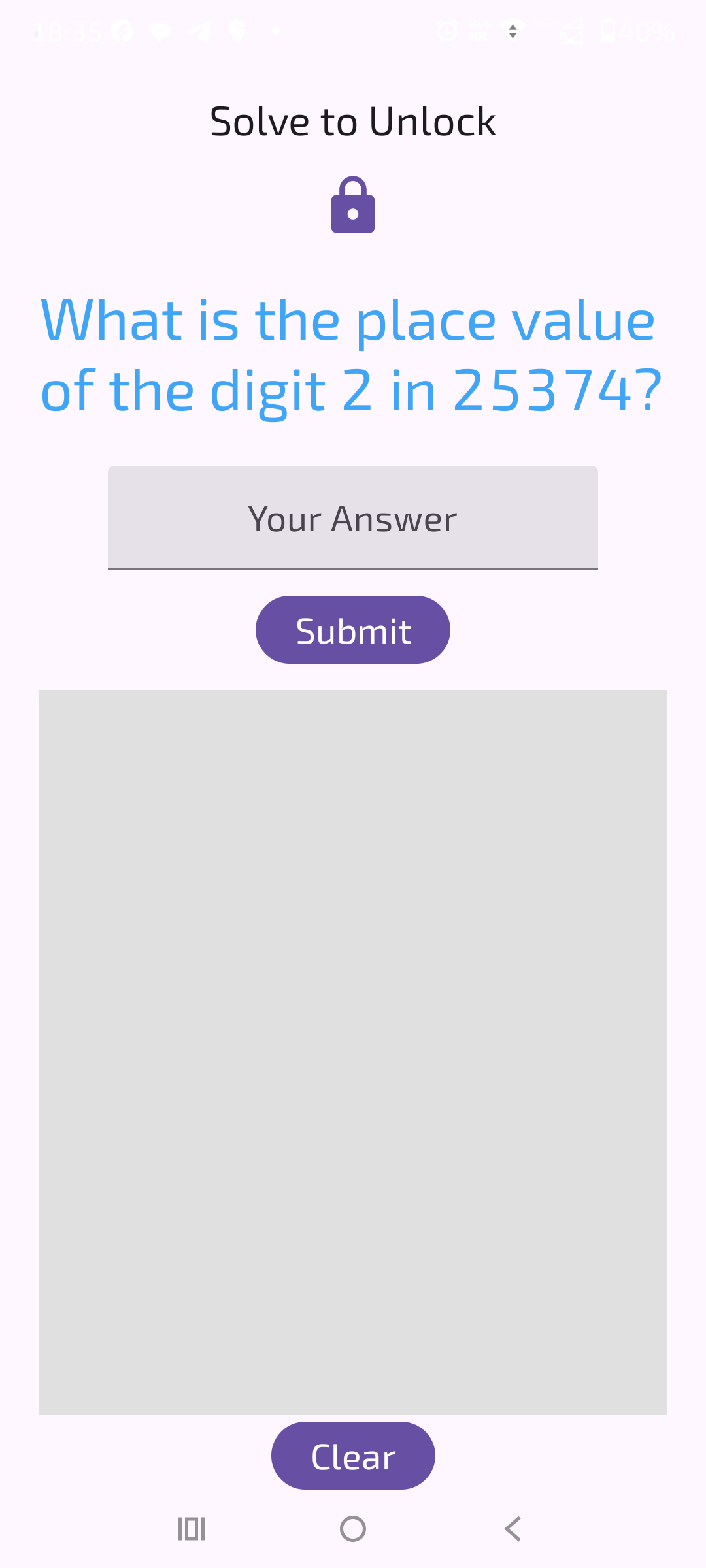The height and width of the screenshot is (1568, 706).
Task: Clear the drawing area
Action: [x=353, y=1456]
